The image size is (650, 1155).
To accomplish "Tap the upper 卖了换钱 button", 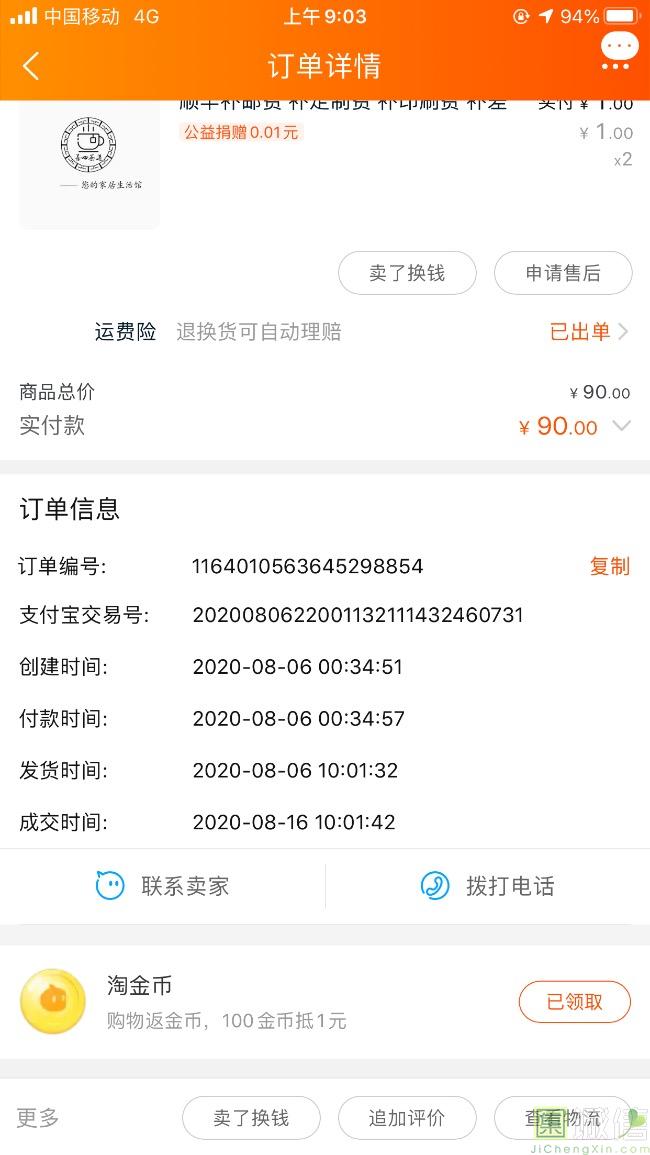I will (x=407, y=273).
